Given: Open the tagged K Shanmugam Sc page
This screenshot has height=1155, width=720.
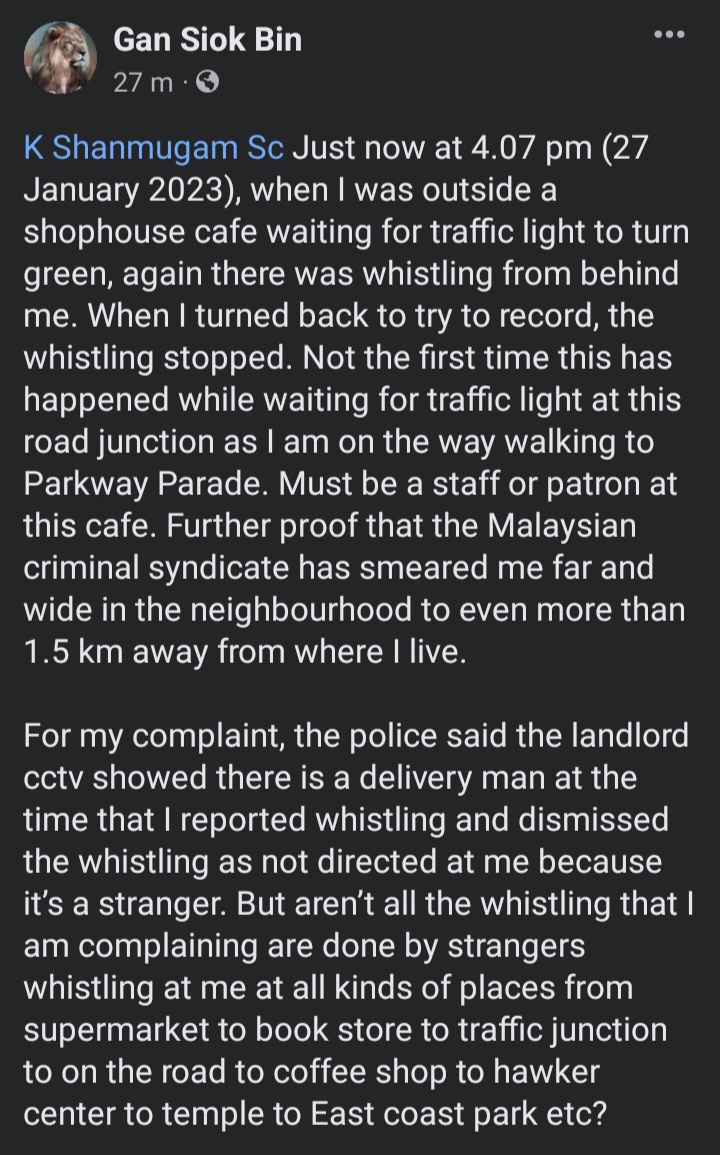Looking at the screenshot, I should click(155, 149).
